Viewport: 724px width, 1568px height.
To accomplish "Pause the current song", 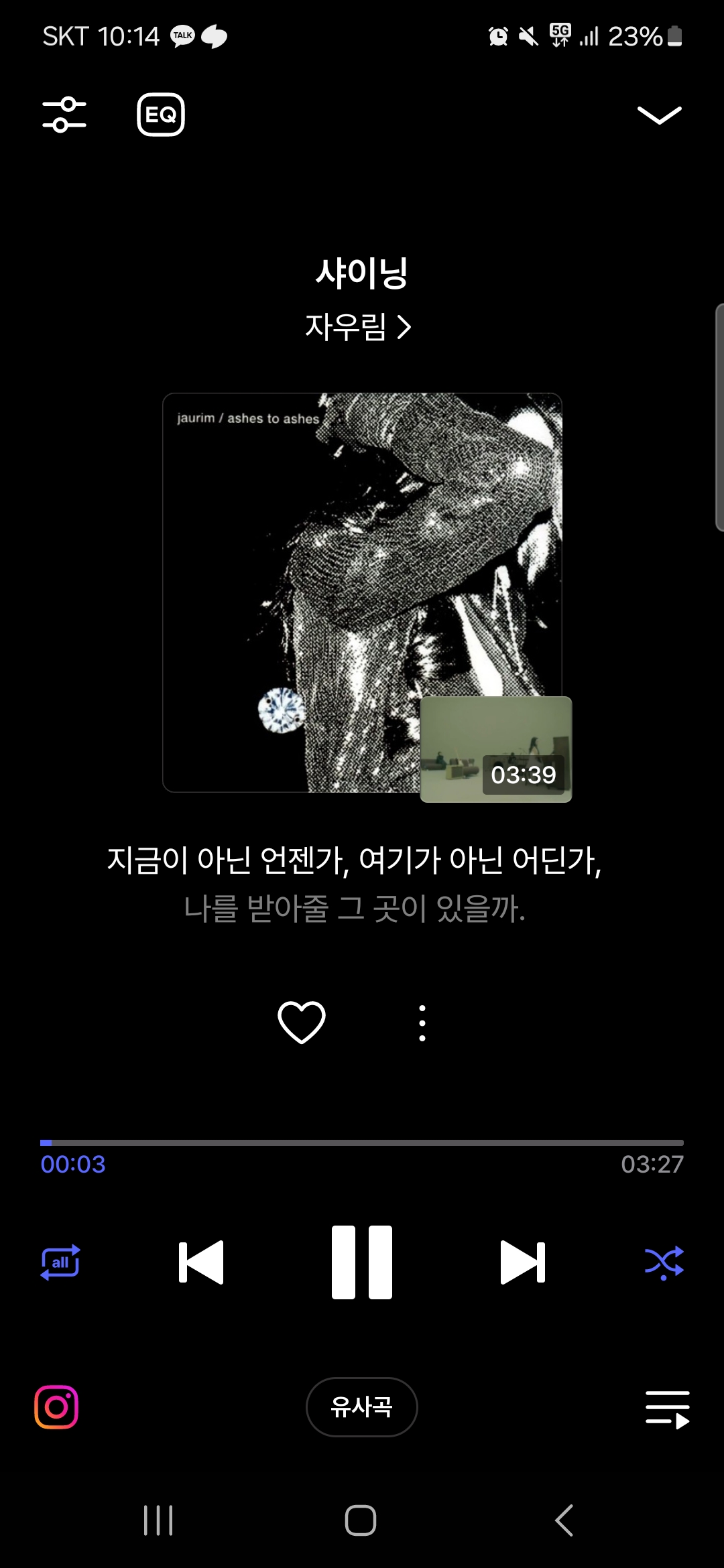I will coord(362,1262).
